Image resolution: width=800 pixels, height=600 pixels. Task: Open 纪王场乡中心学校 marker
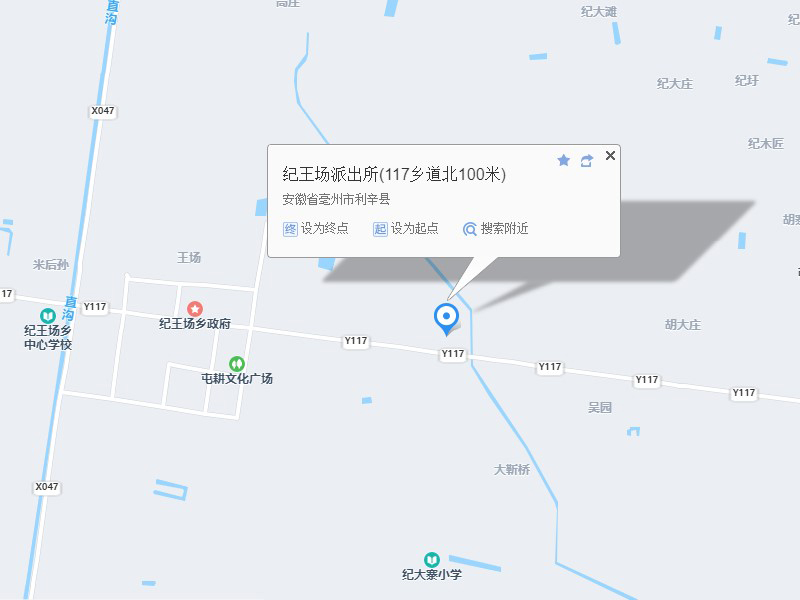pyautogui.click(x=48, y=316)
